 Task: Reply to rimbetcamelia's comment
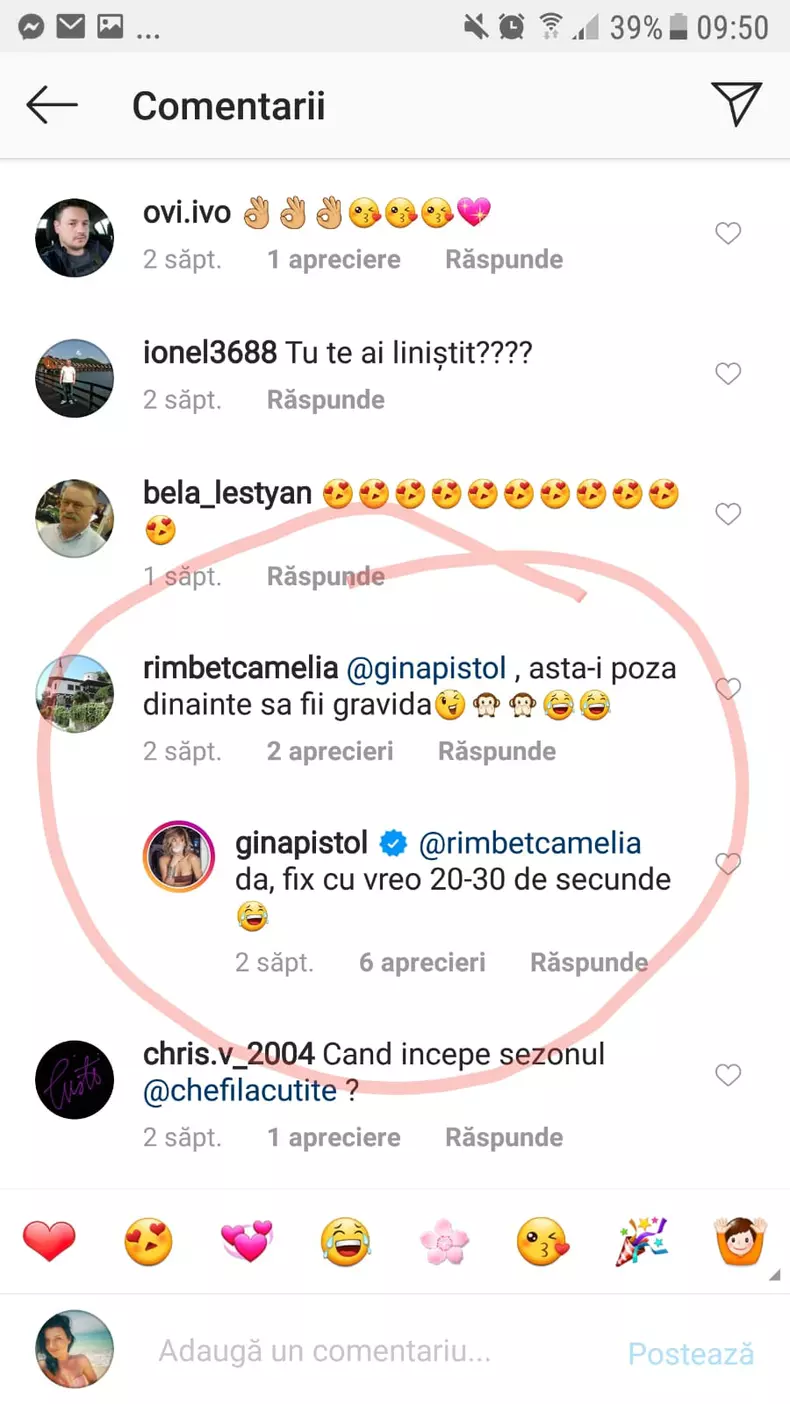(x=497, y=751)
